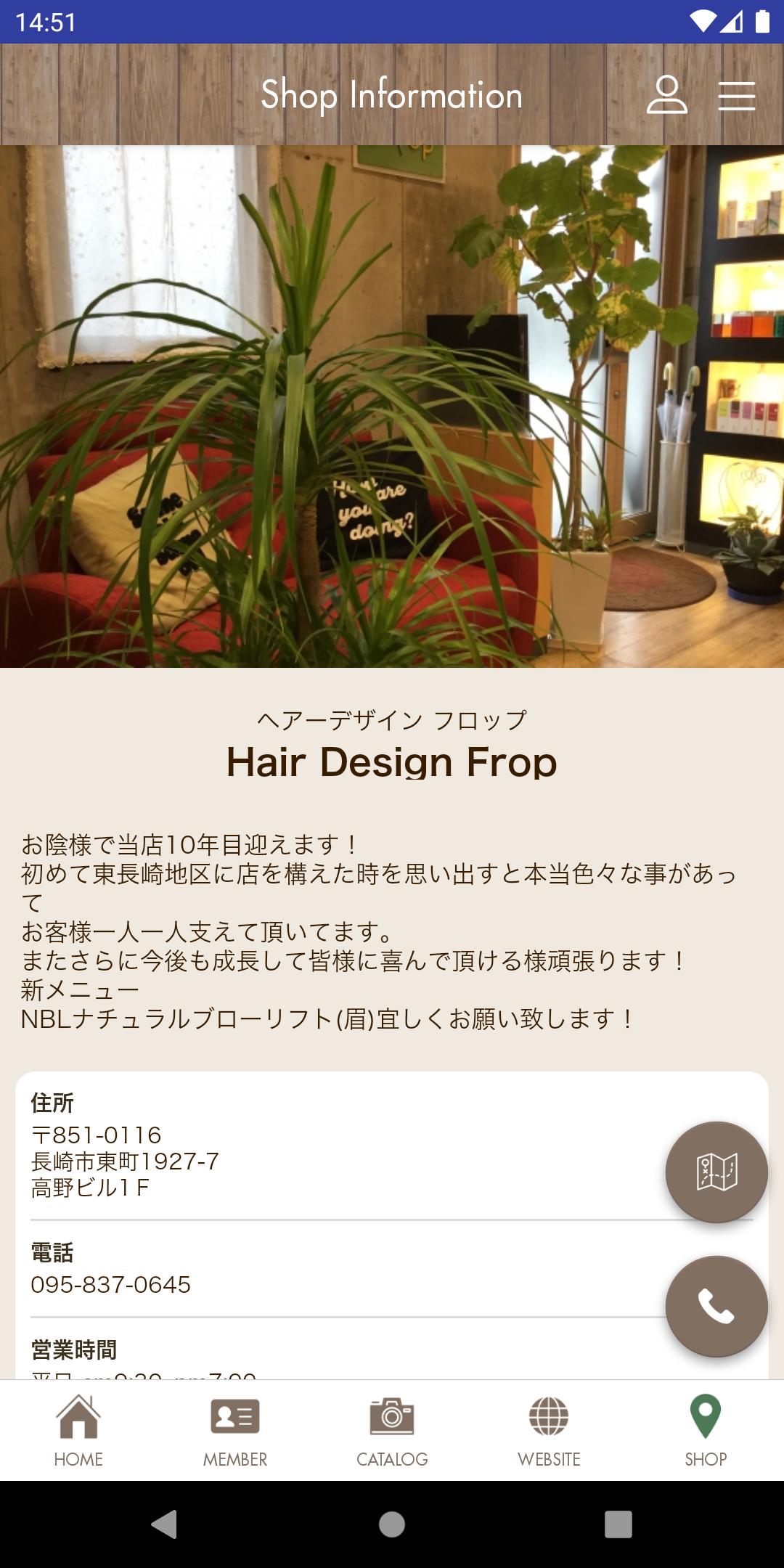784x1568 pixels.
Task: Open the user profile icon
Action: click(x=666, y=94)
